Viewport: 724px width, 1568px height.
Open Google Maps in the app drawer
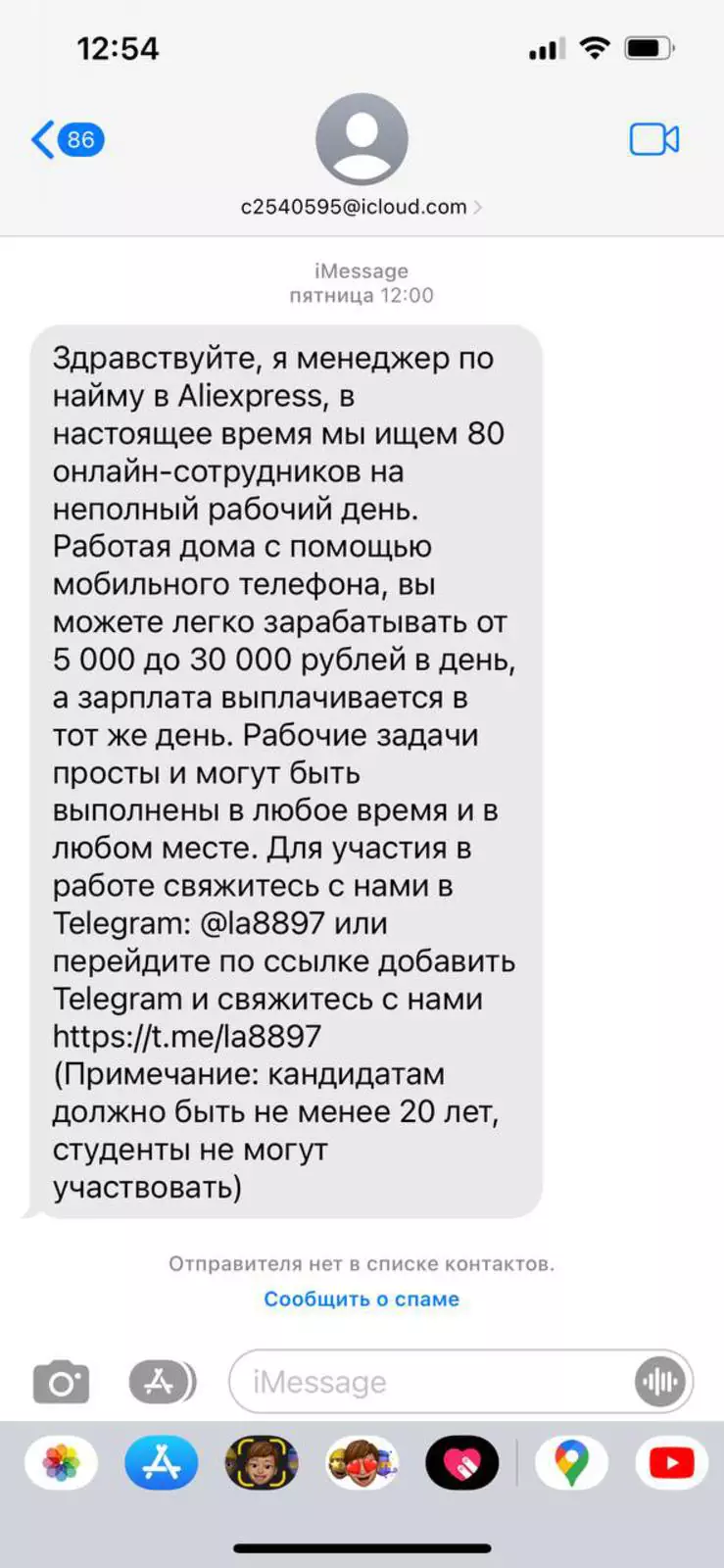click(571, 1464)
